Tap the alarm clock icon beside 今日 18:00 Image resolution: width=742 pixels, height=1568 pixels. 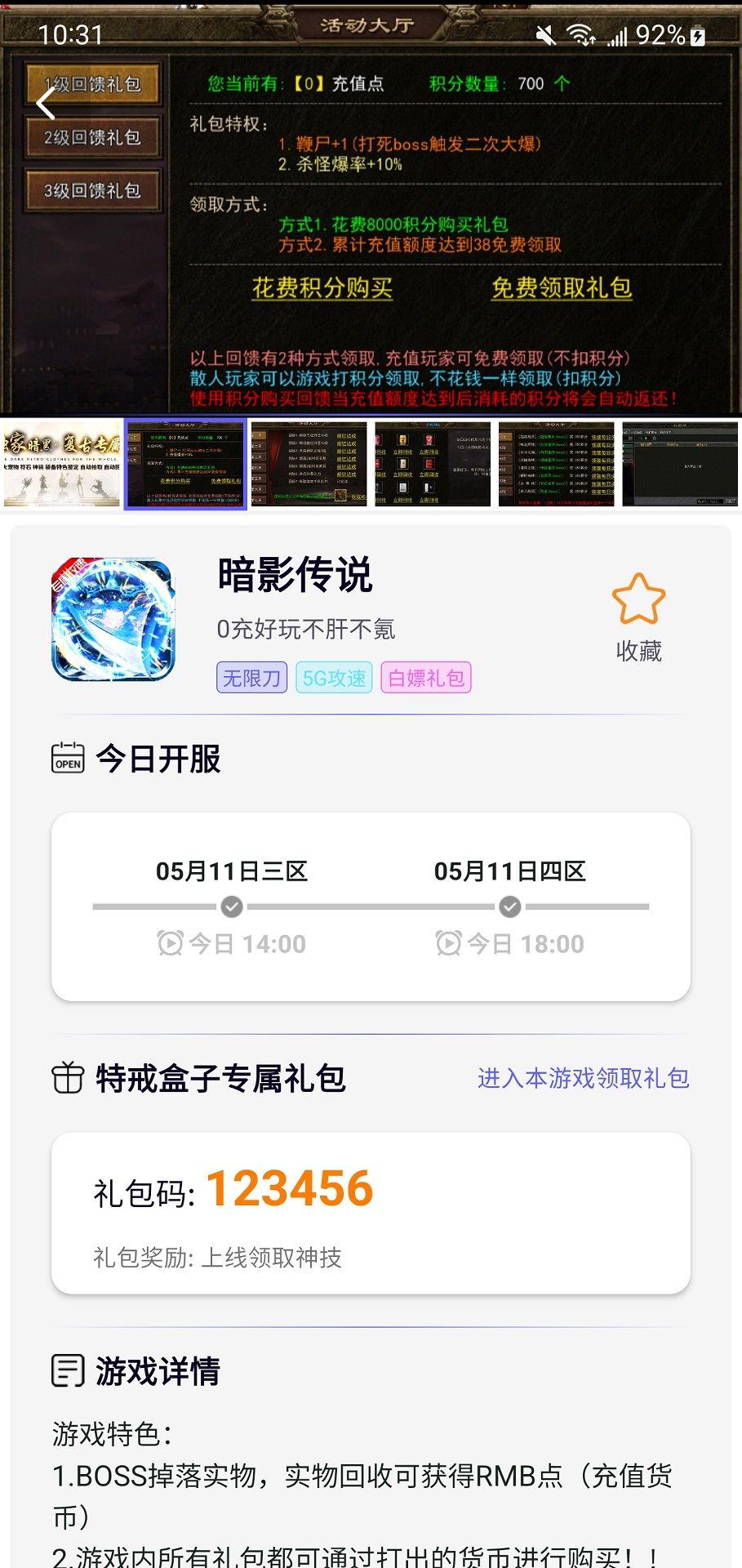pos(447,943)
